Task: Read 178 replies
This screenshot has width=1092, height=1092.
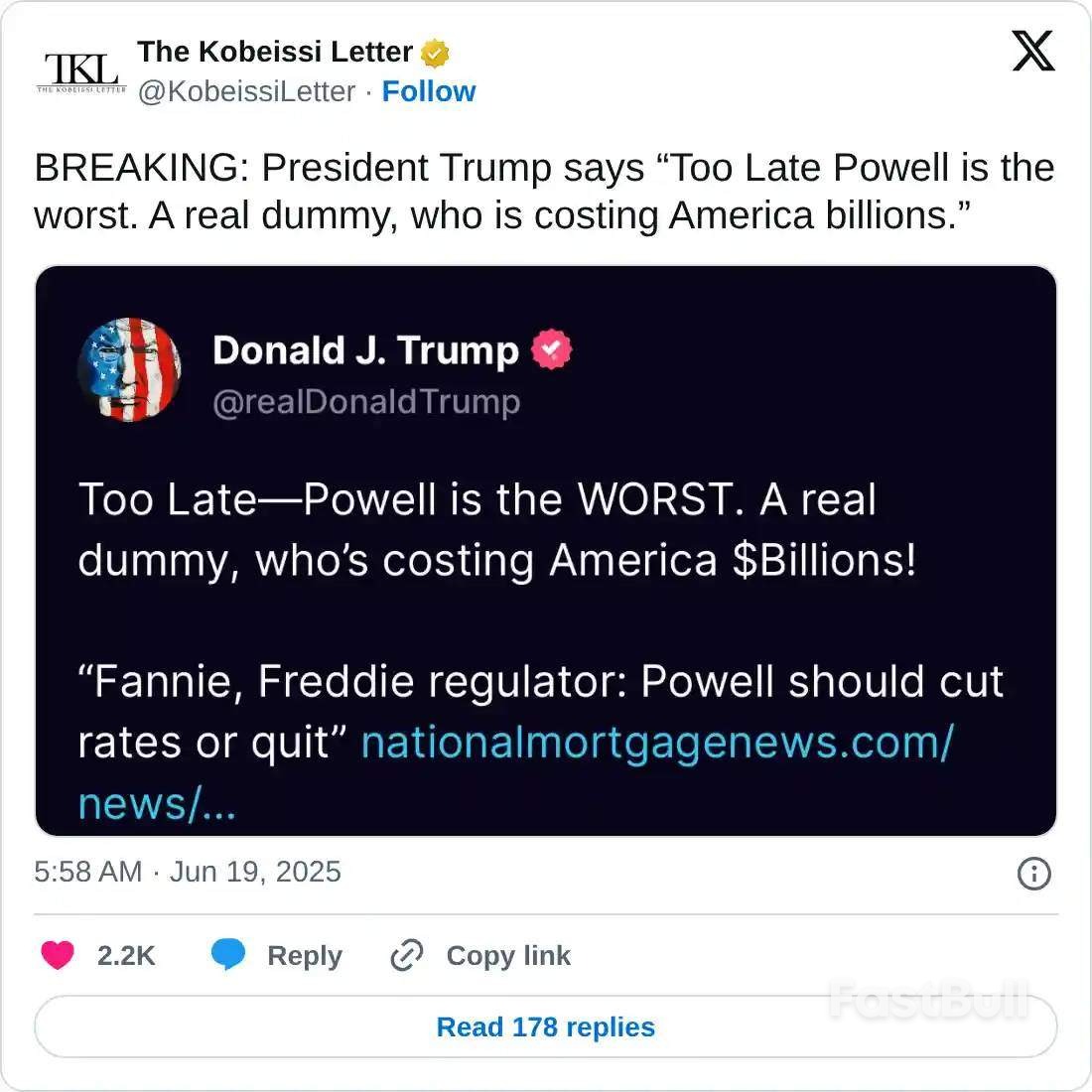Action: click(x=545, y=1026)
